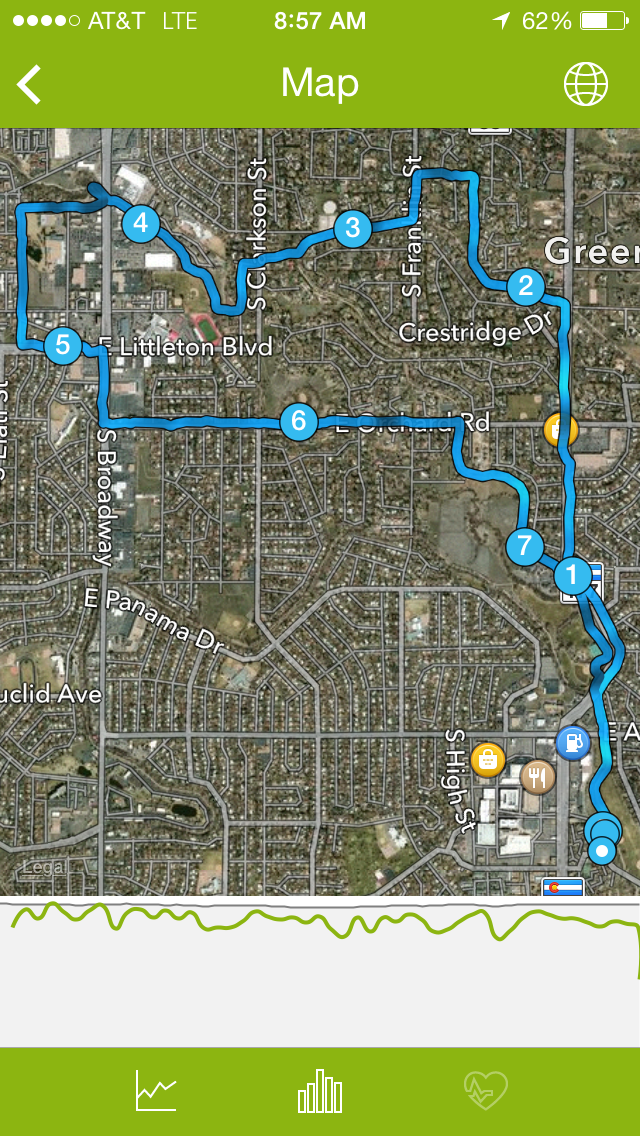The width and height of the screenshot is (640, 1136).
Task: Tap the restaurant fork-and-knife pin
Action: pyautogui.click(x=538, y=776)
